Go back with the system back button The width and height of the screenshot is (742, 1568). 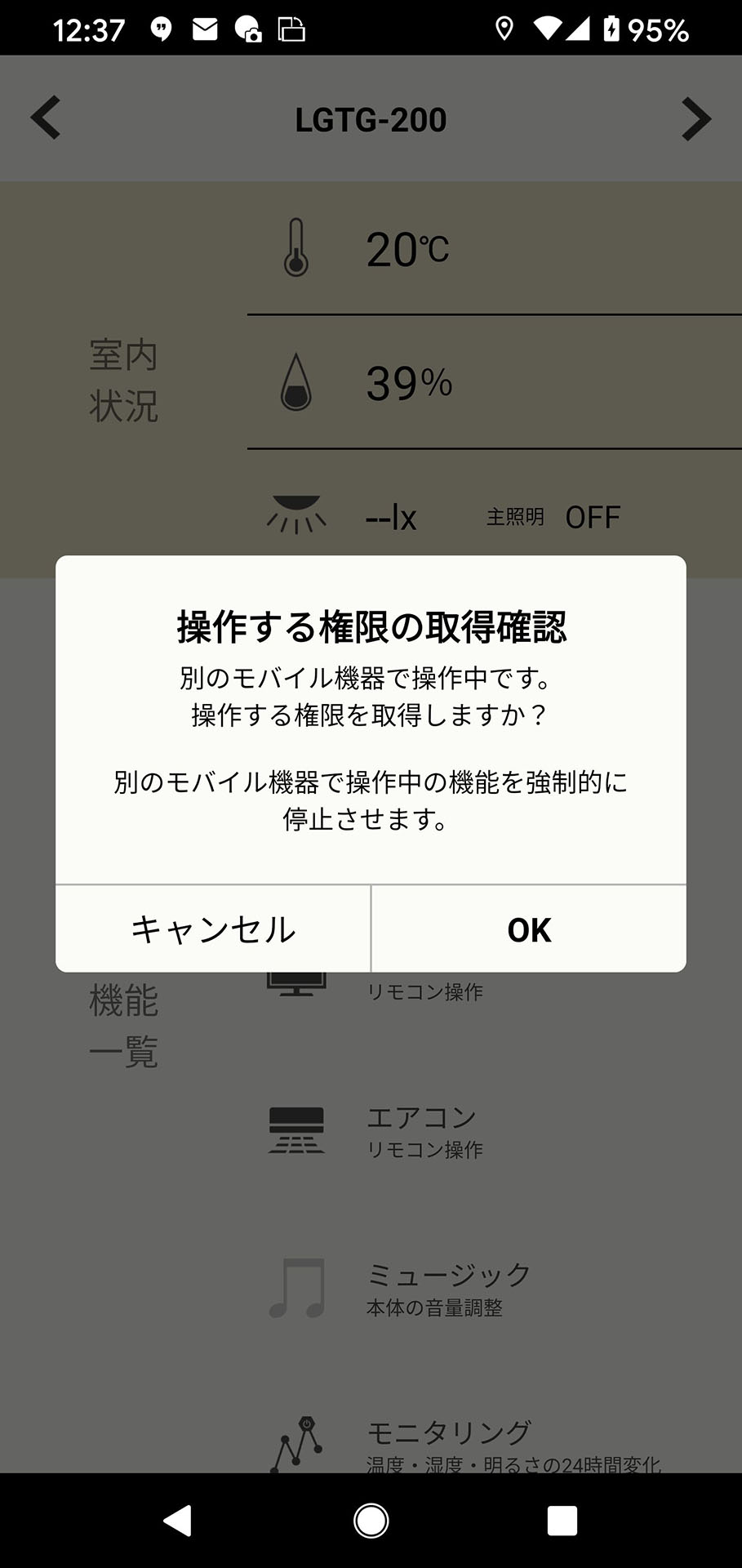(x=178, y=1521)
